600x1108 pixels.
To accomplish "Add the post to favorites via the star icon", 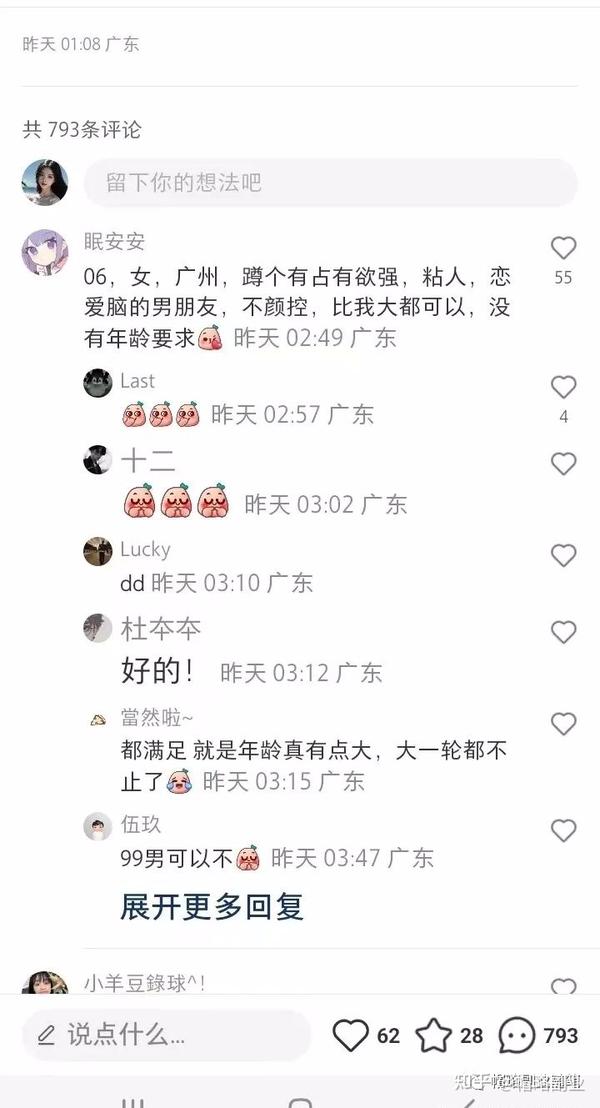I will pos(434,1035).
